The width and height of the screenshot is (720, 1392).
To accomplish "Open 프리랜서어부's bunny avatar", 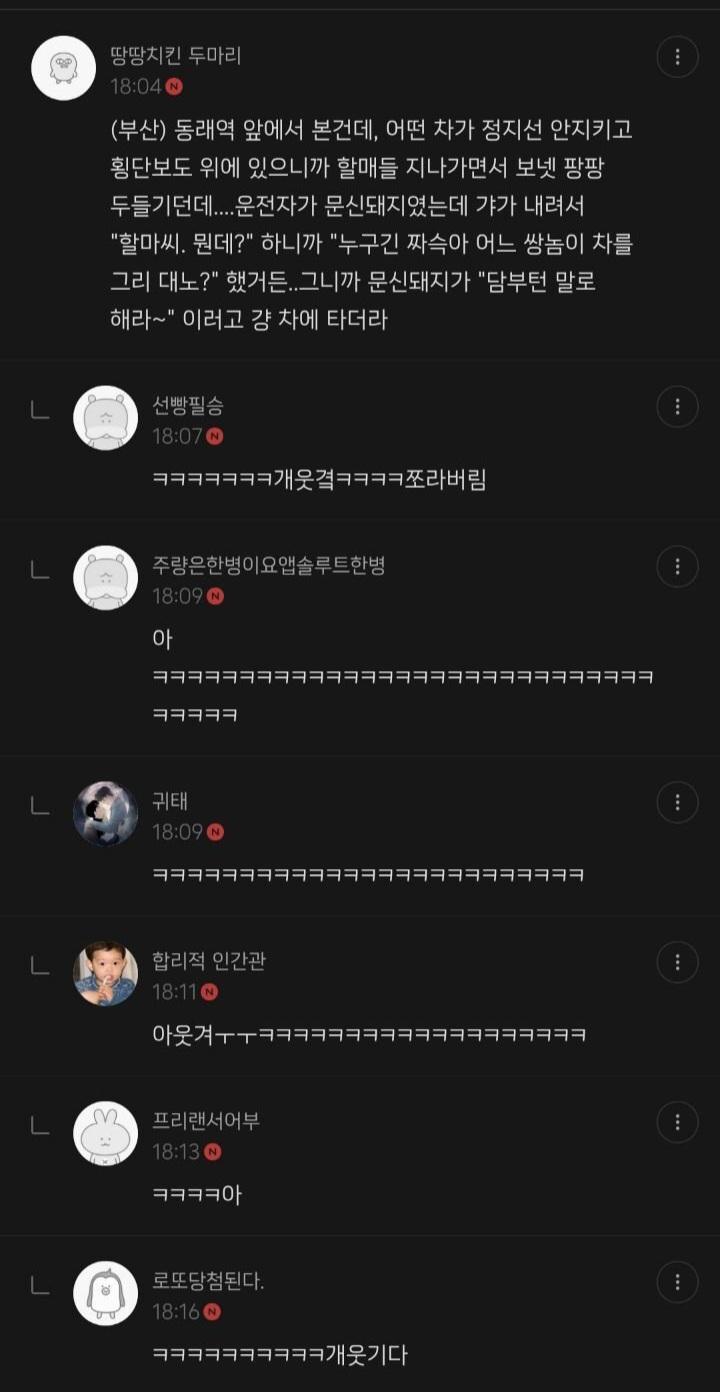I will point(106,1133).
